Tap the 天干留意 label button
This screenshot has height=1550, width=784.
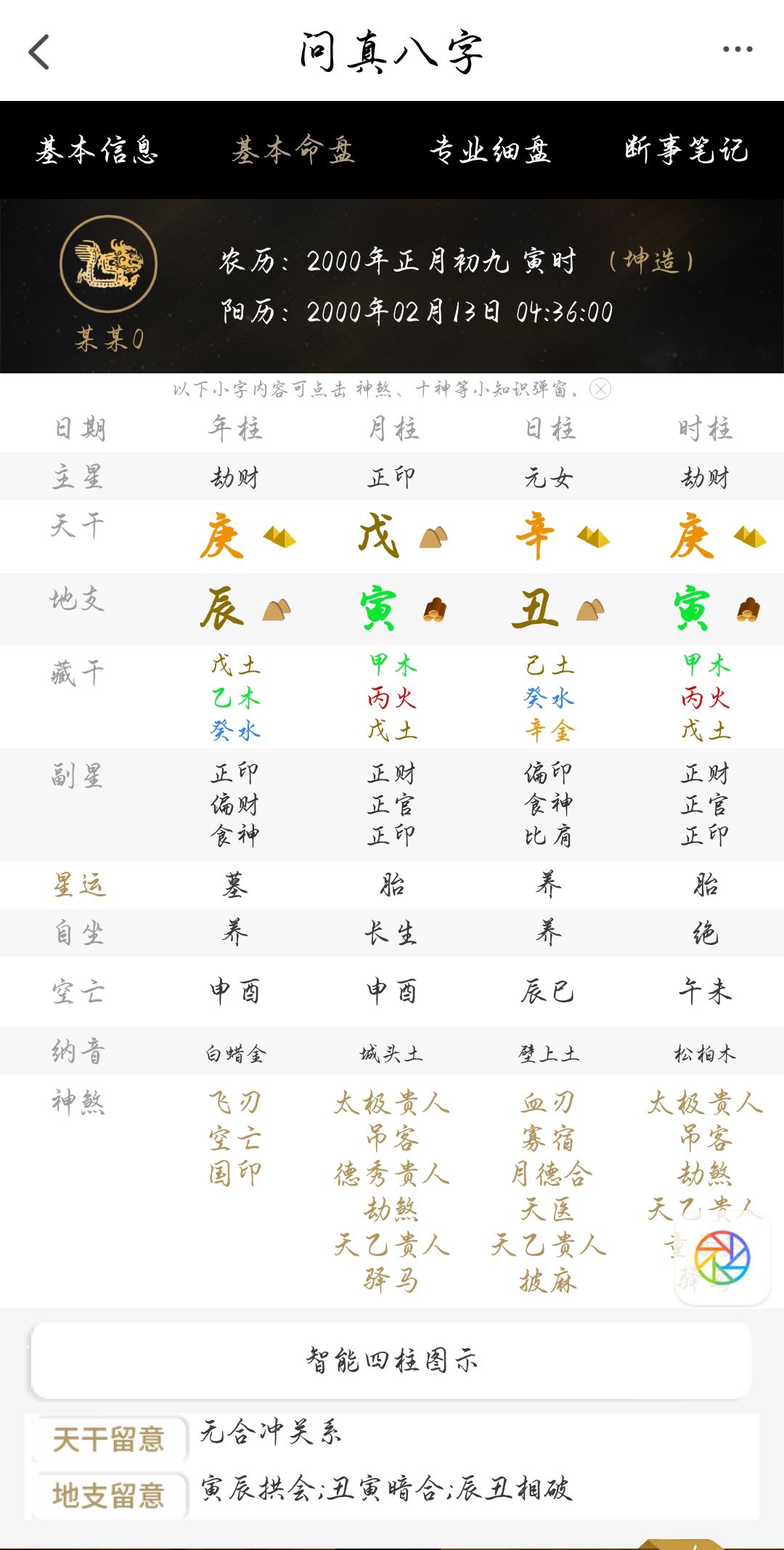pos(109,1439)
